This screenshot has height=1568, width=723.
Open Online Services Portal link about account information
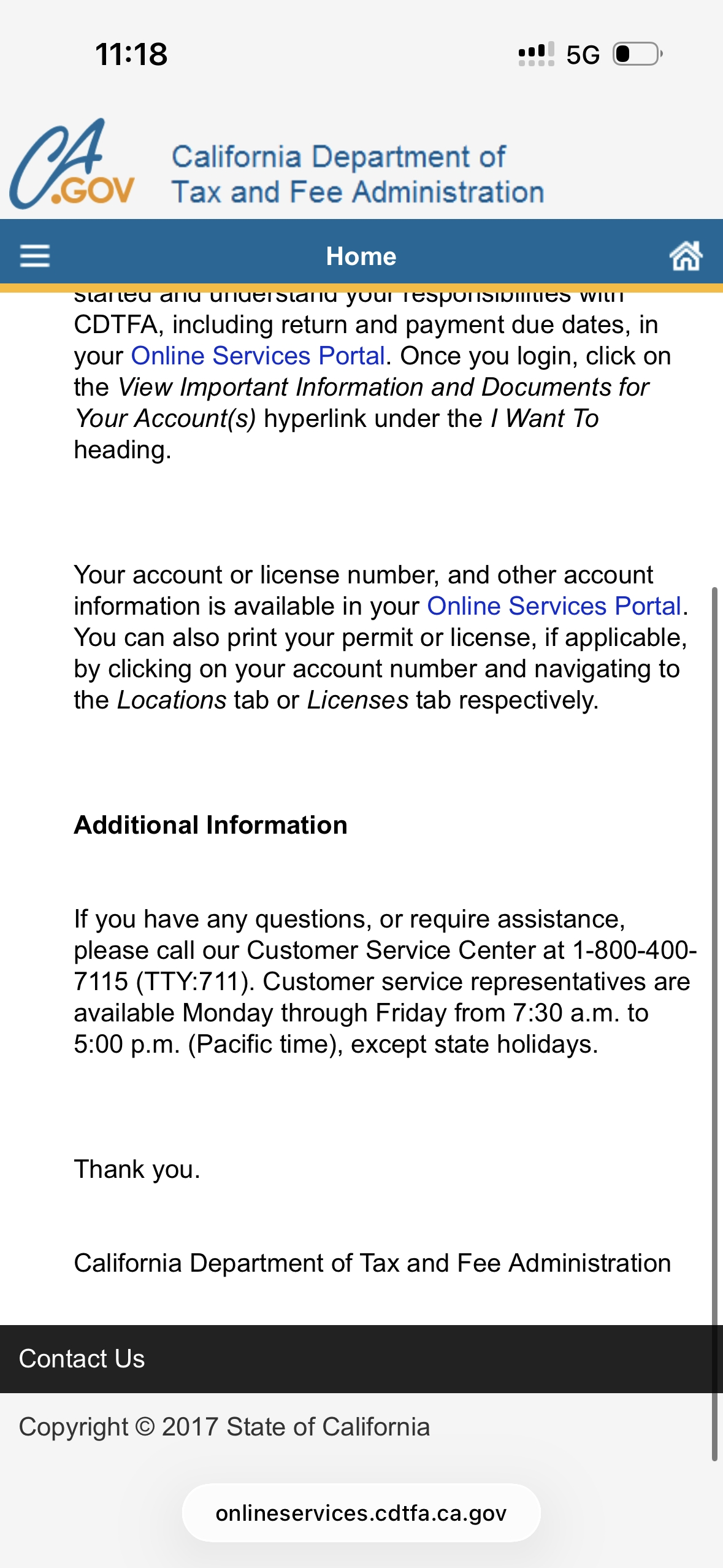[x=554, y=606]
